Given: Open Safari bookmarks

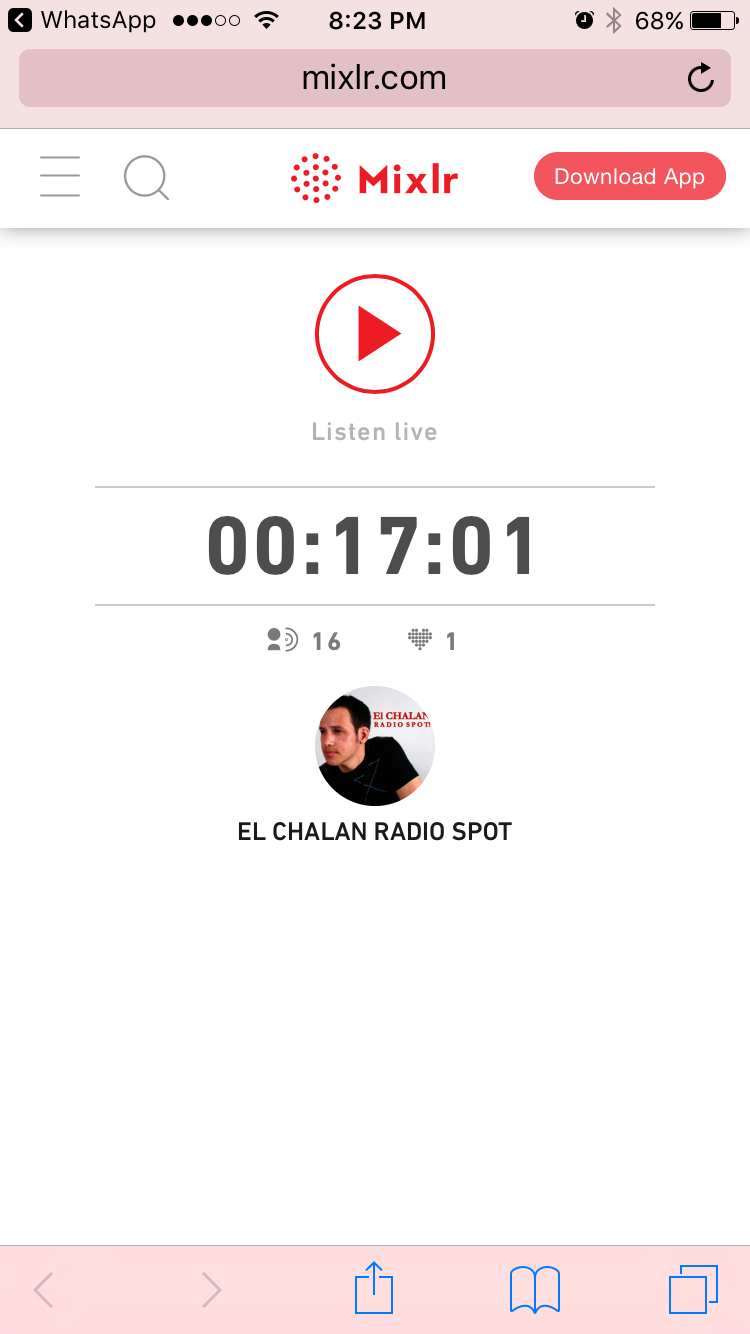Looking at the screenshot, I should pos(535,1289).
